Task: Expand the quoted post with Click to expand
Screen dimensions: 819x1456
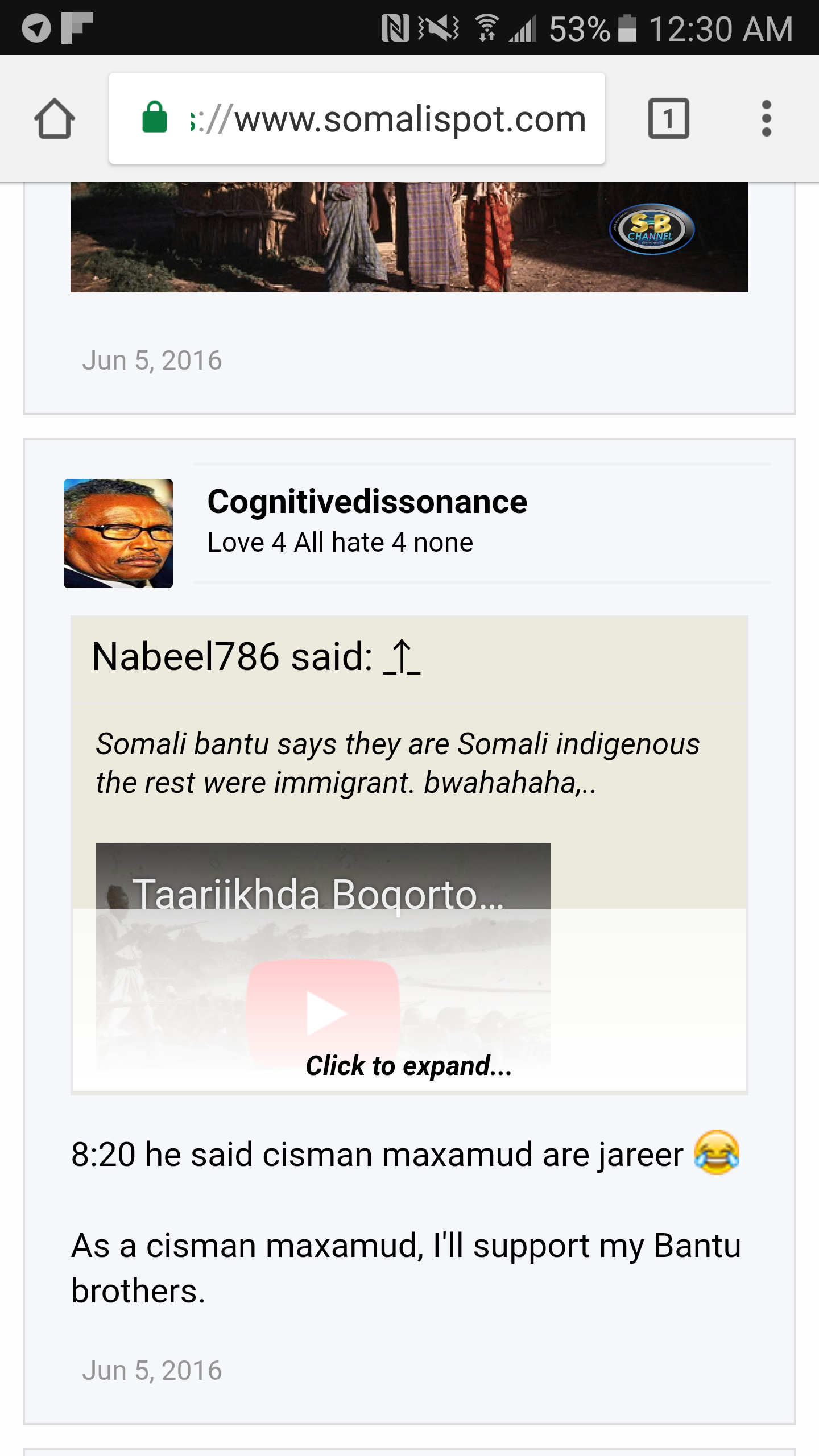Action: (x=408, y=1065)
